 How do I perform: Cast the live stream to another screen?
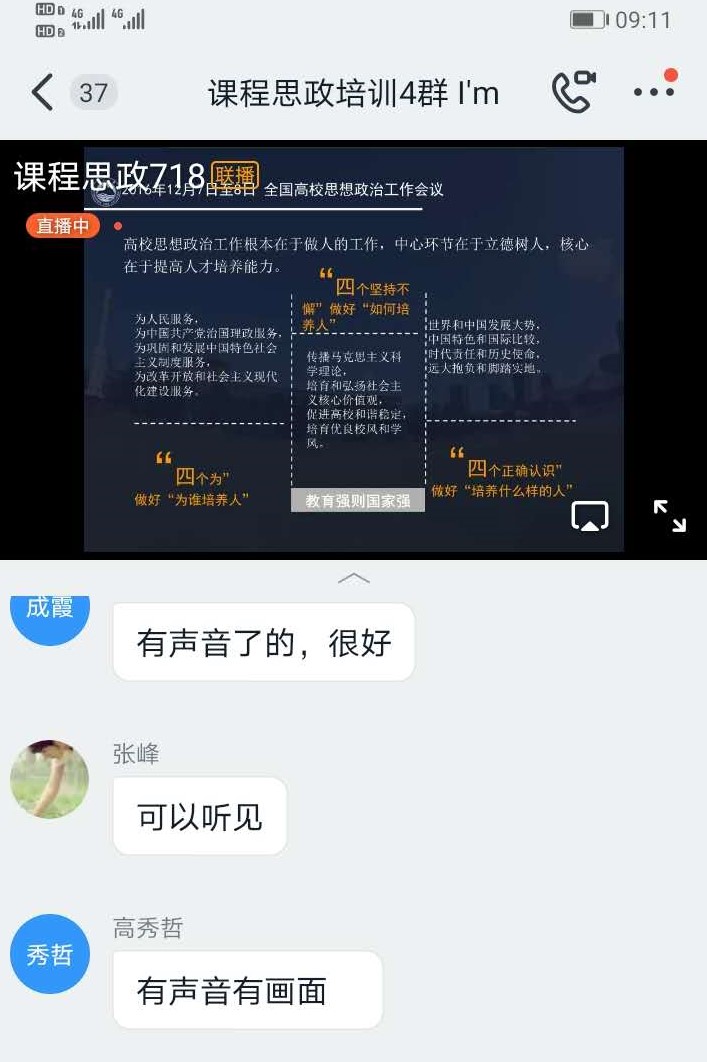point(590,516)
